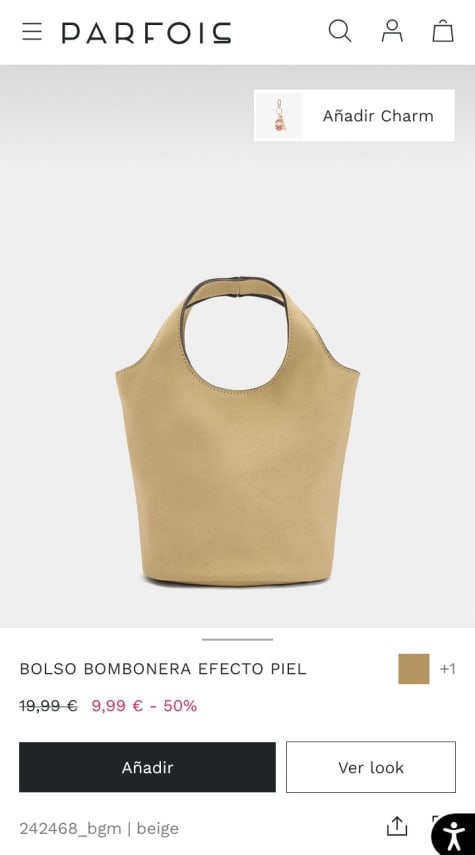
Task: Open the user account icon
Action: click(x=392, y=31)
